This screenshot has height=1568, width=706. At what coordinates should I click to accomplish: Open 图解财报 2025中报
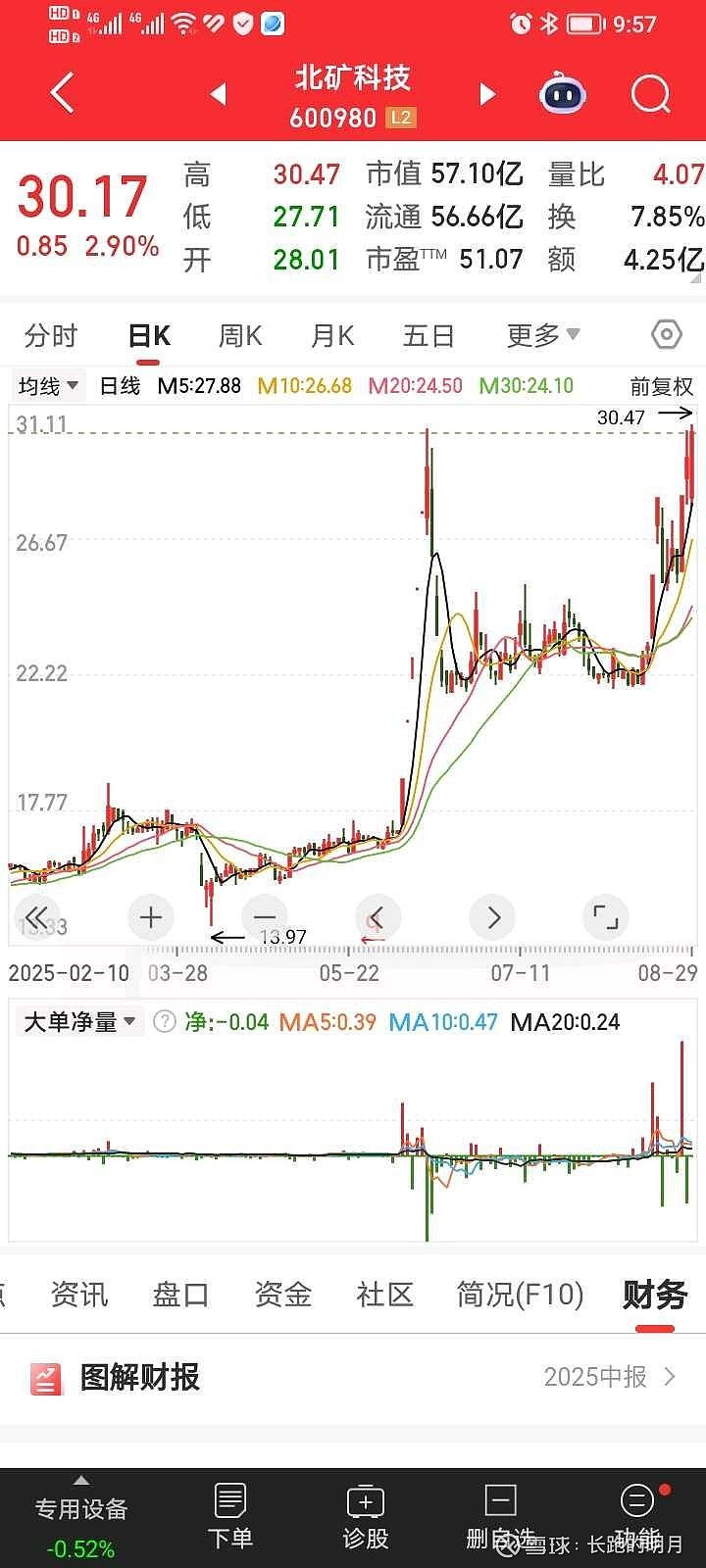coord(353,1377)
